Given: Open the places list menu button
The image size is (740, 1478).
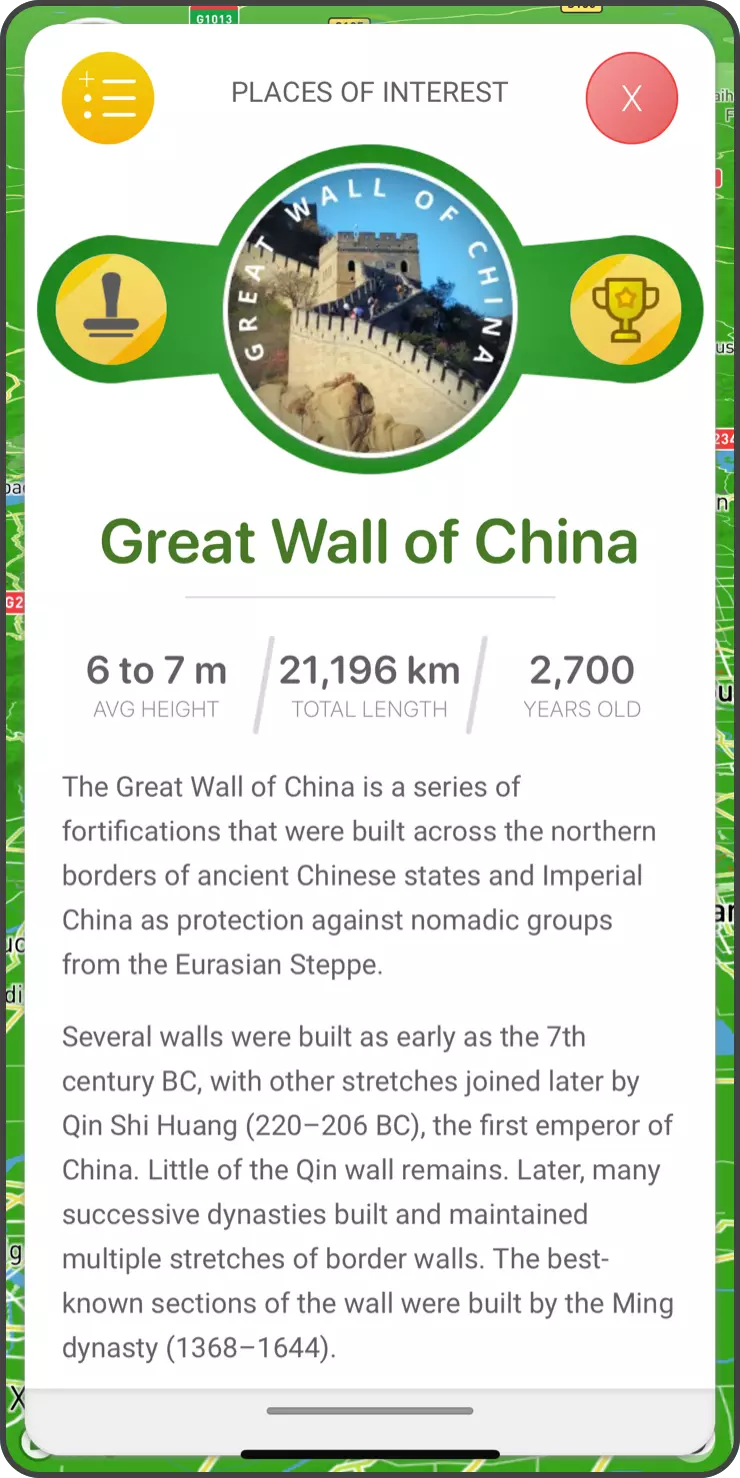Looking at the screenshot, I should [108, 98].
